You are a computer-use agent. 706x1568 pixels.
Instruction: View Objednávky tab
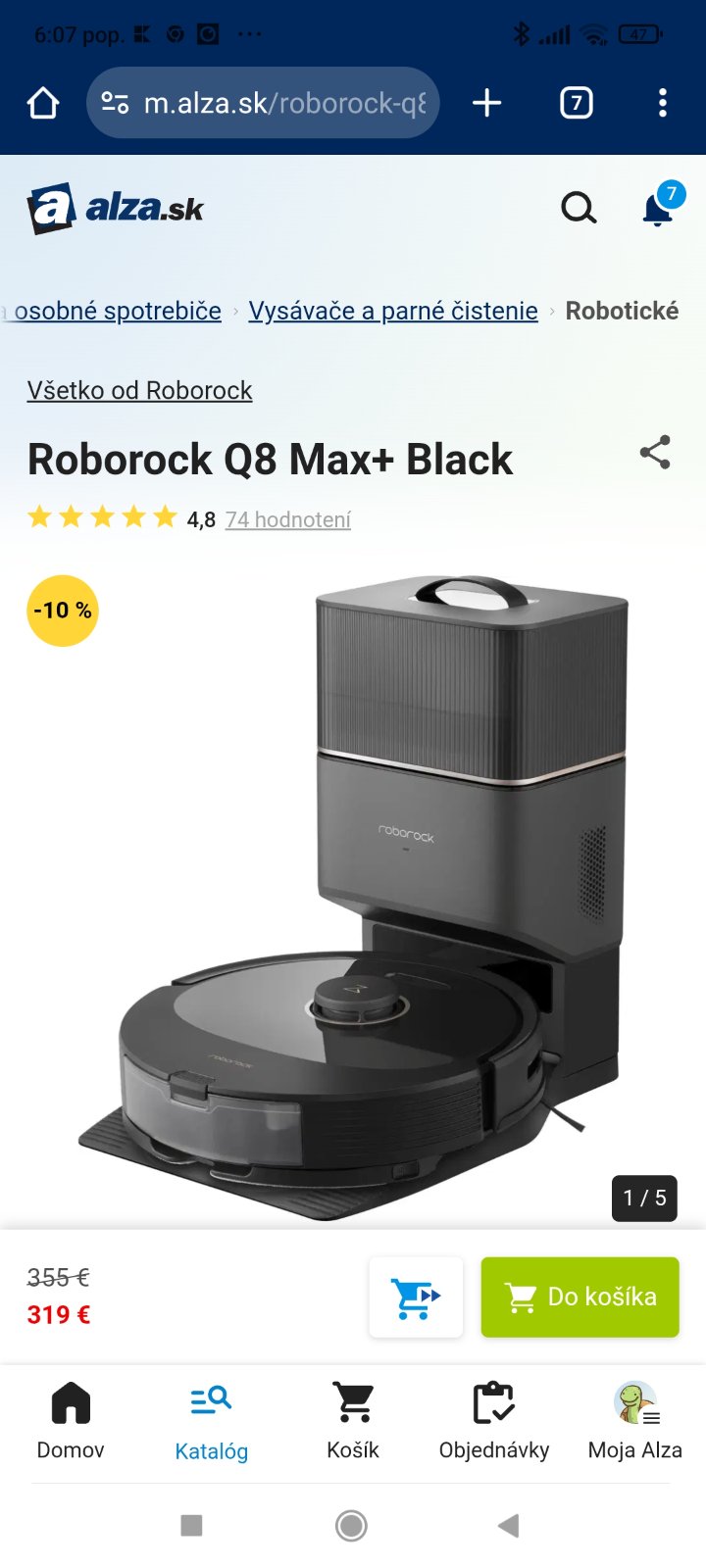(x=494, y=1421)
